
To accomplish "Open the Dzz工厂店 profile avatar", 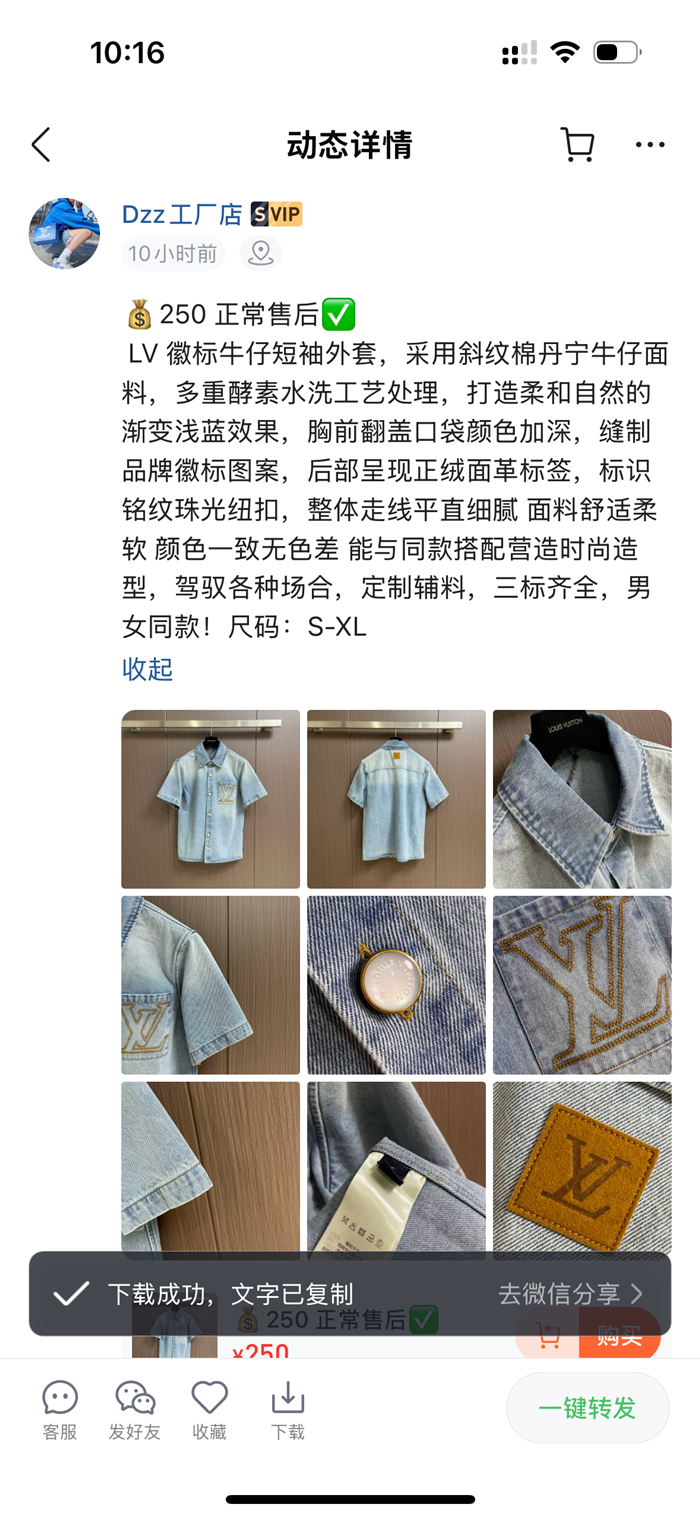I will [64, 233].
